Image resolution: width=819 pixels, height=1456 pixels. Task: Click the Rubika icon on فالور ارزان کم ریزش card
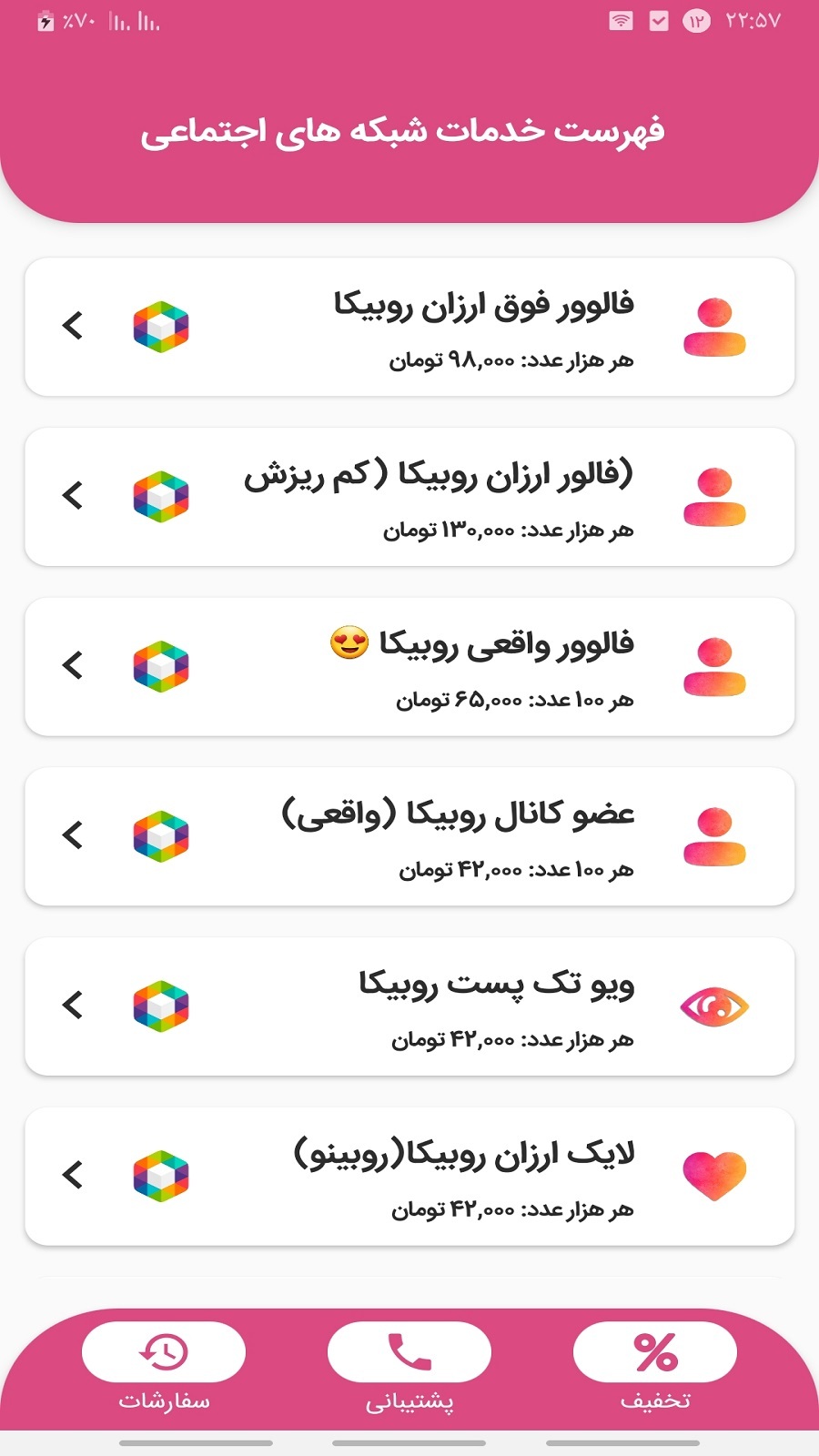point(162,497)
